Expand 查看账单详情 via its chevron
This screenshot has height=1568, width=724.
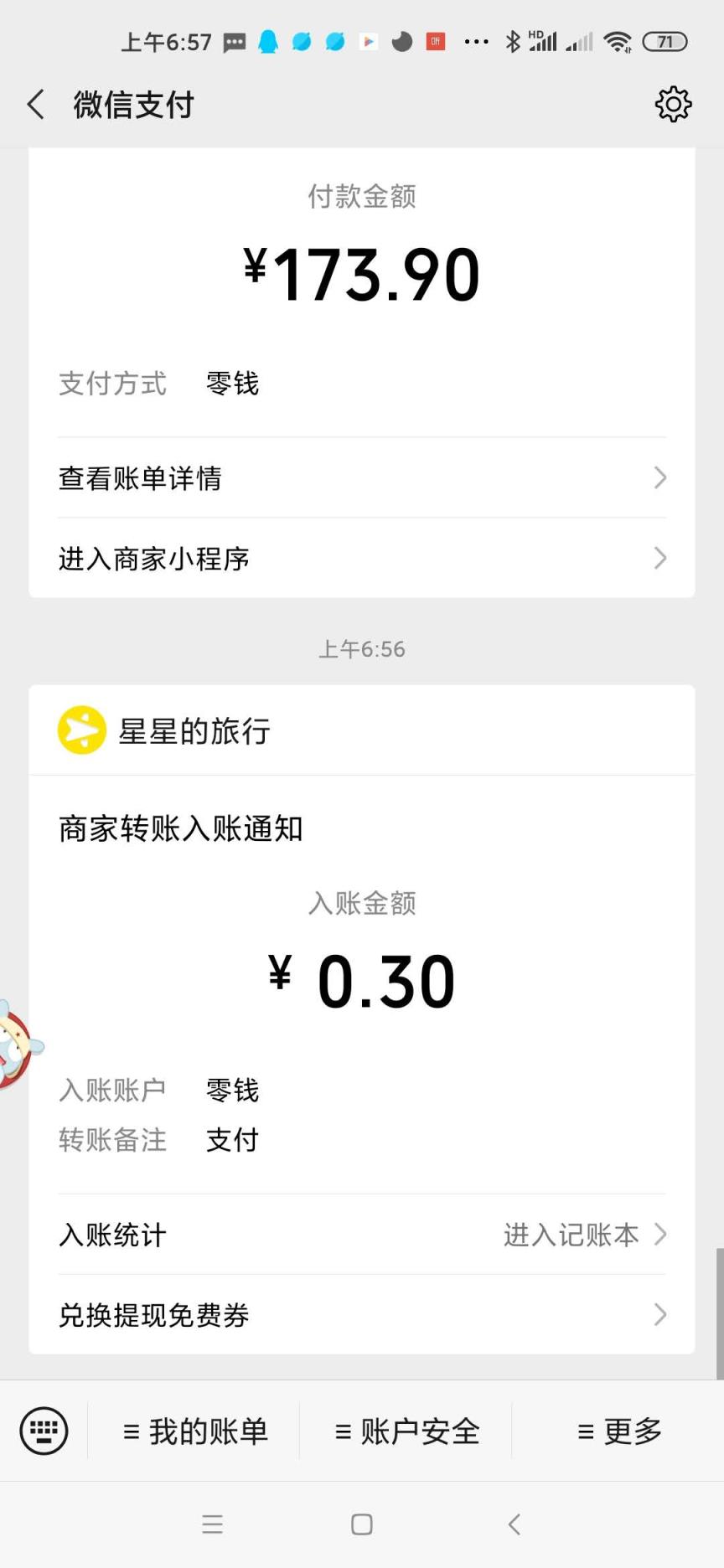[660, 477]
